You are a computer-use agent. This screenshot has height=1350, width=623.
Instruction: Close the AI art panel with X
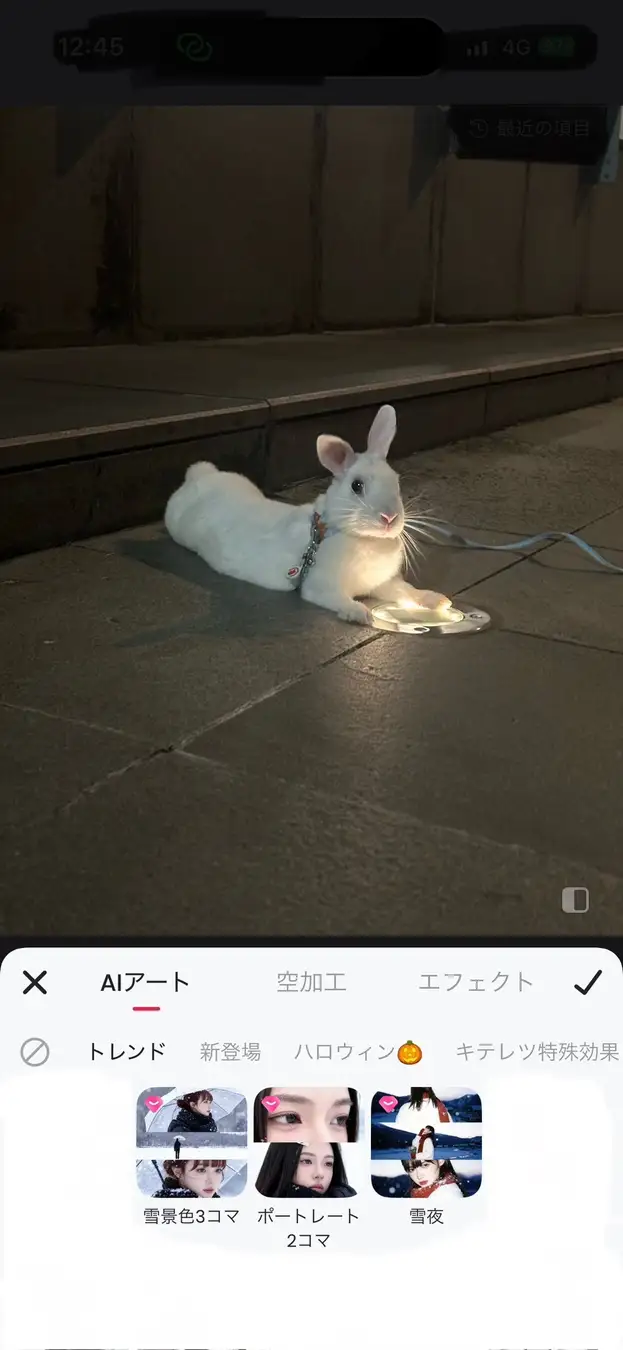pos(35,982)
